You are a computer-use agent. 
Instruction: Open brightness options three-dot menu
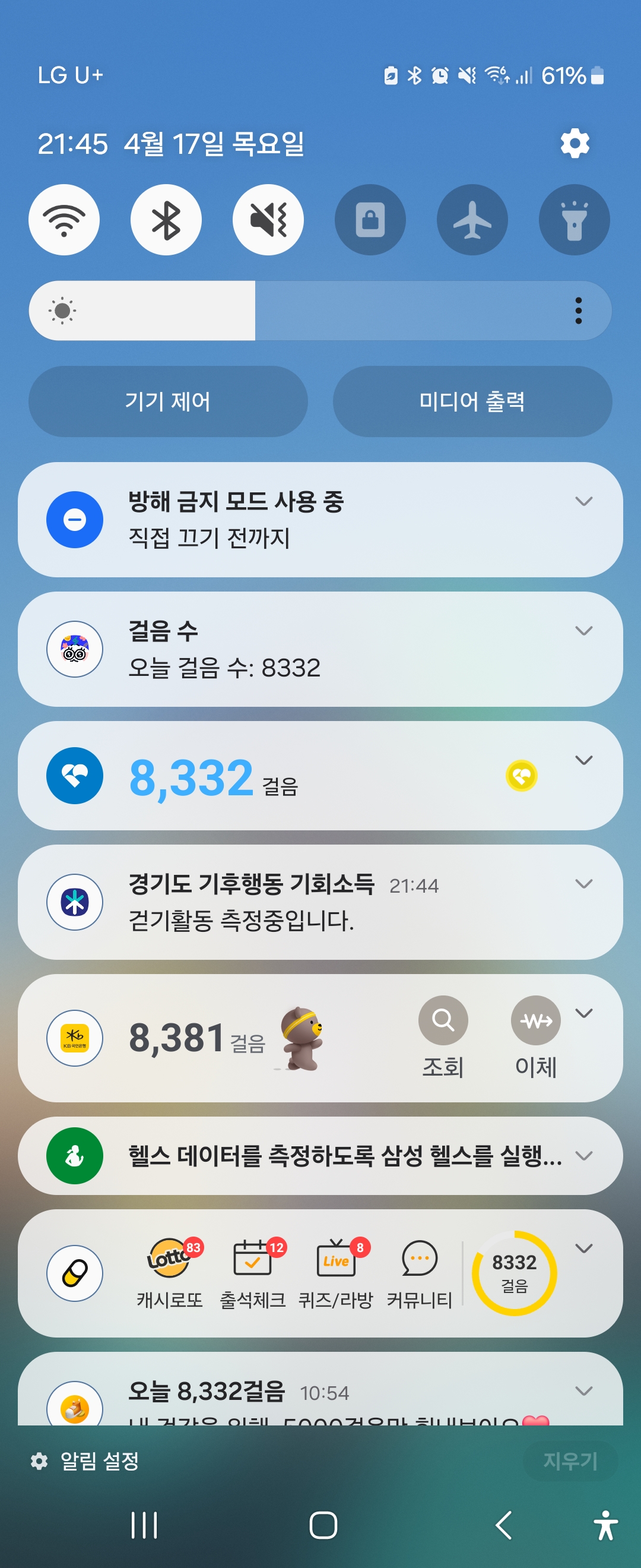[577, 311]
